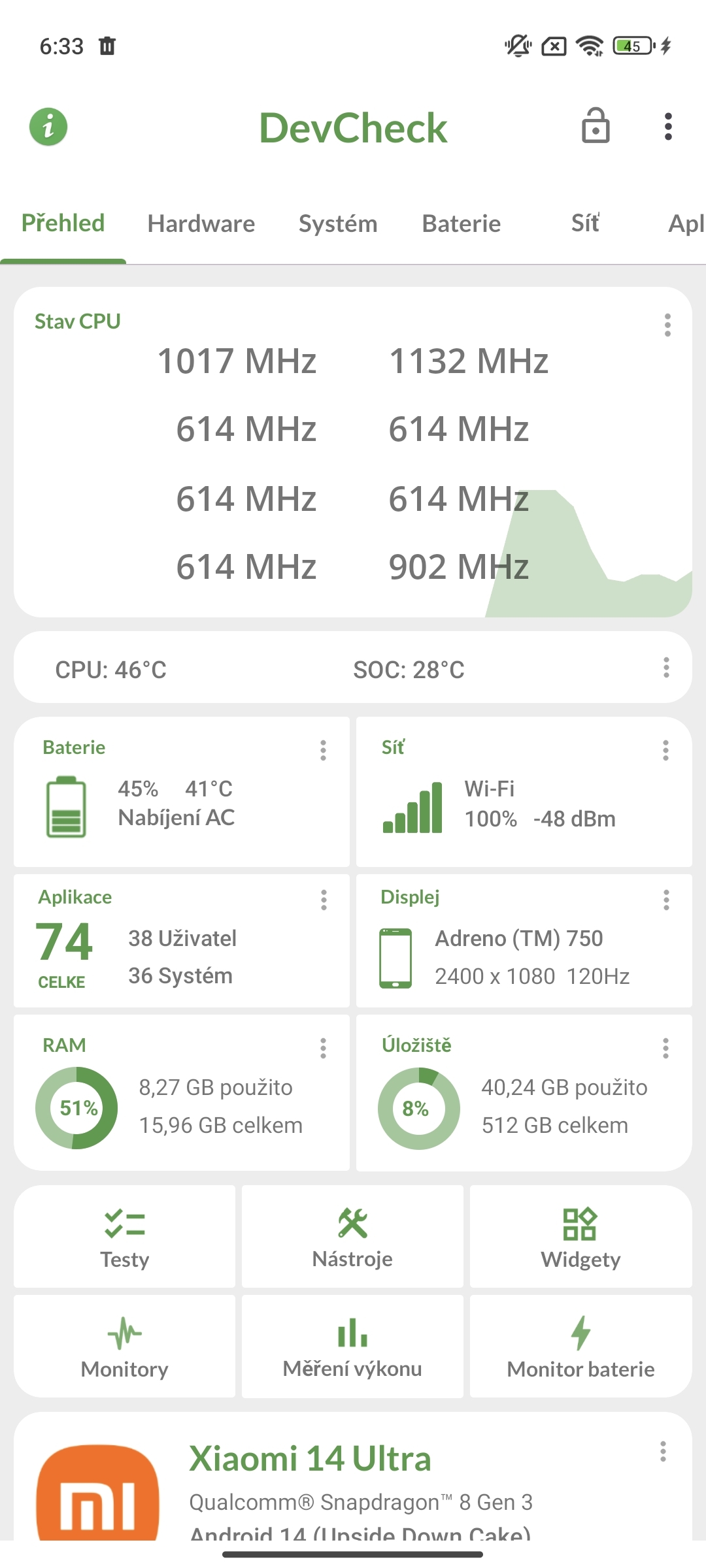Open the Úložiště card options menu
The width and height of the screenshot is (706, 1568).
667,1048
